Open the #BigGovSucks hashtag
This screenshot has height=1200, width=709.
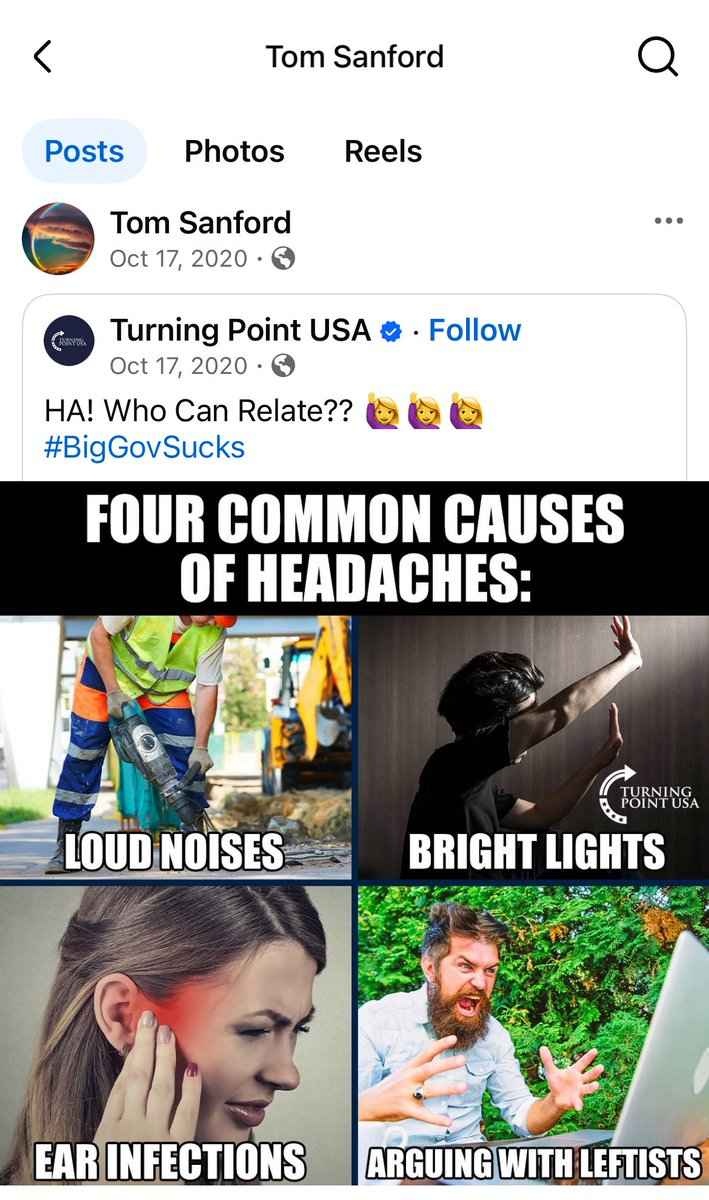[144, 446]
